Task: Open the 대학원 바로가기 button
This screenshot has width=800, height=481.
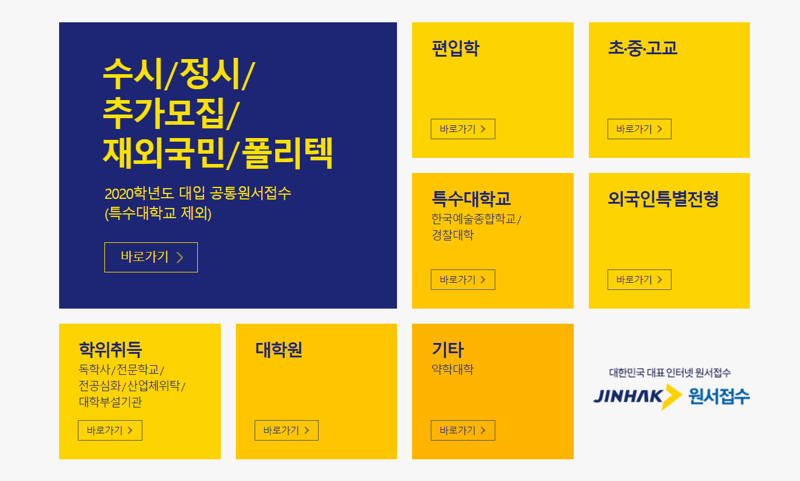Action: (x=286, y=430)
